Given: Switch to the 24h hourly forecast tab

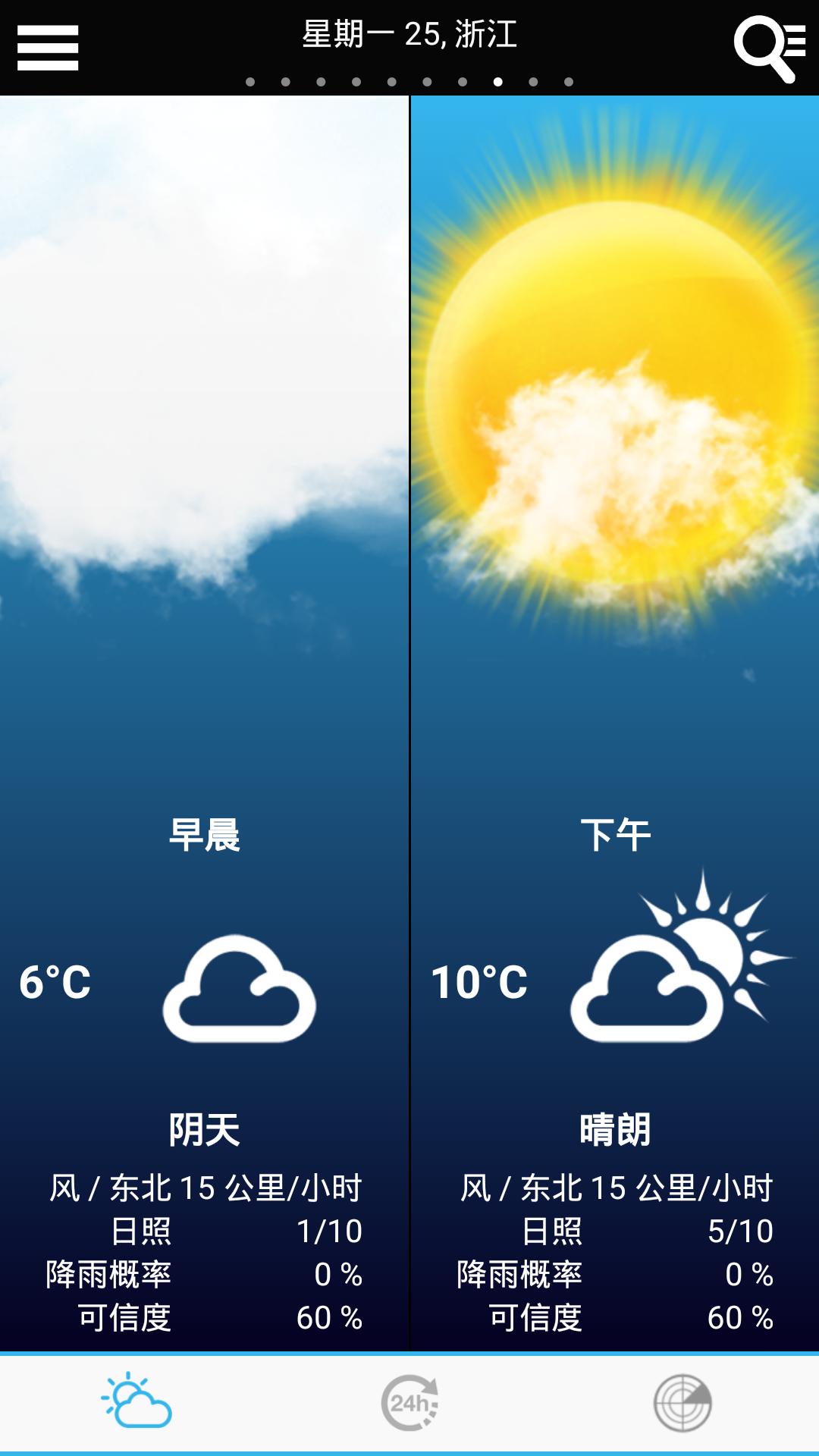Looking at the screenshot, I should 409,1403.
